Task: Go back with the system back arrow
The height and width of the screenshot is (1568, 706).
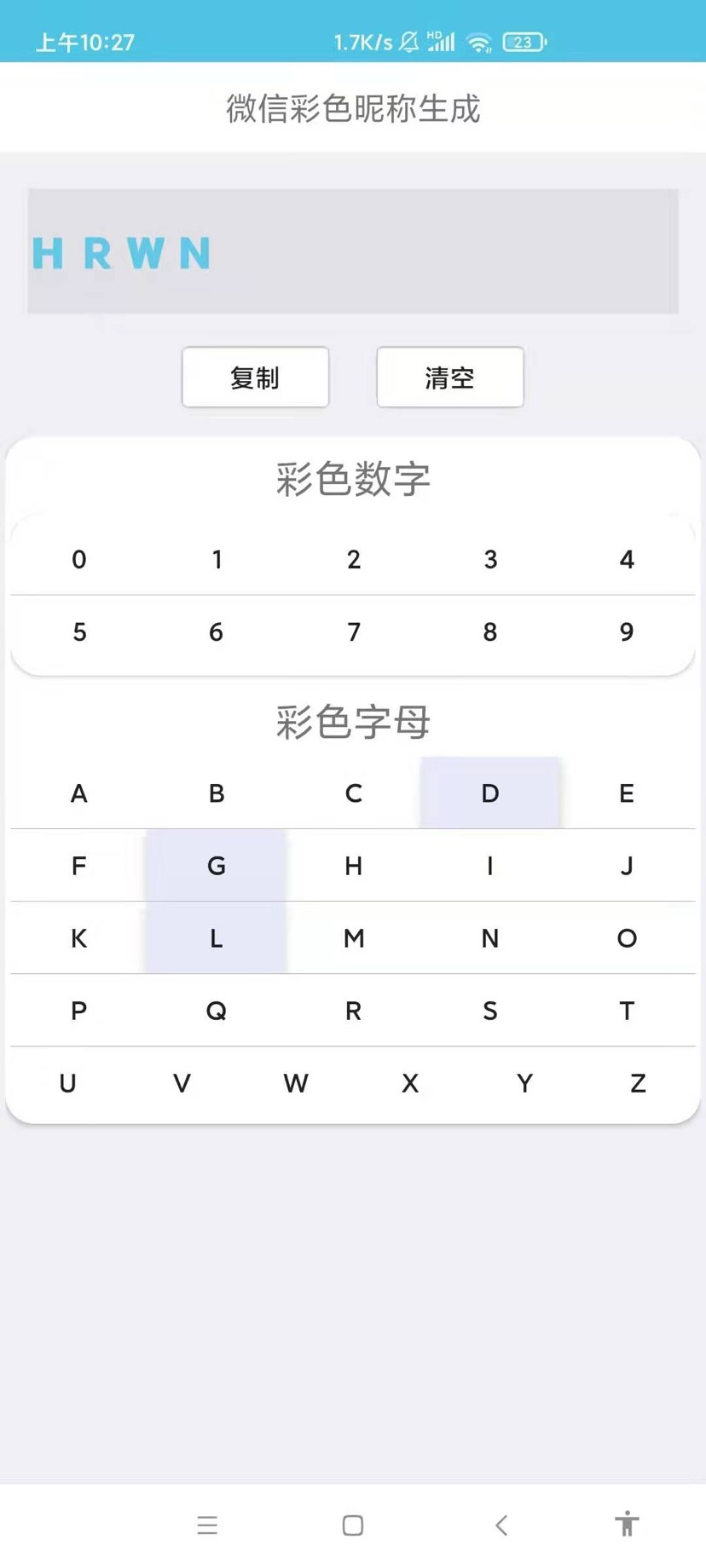Action: pos(501,1525)
